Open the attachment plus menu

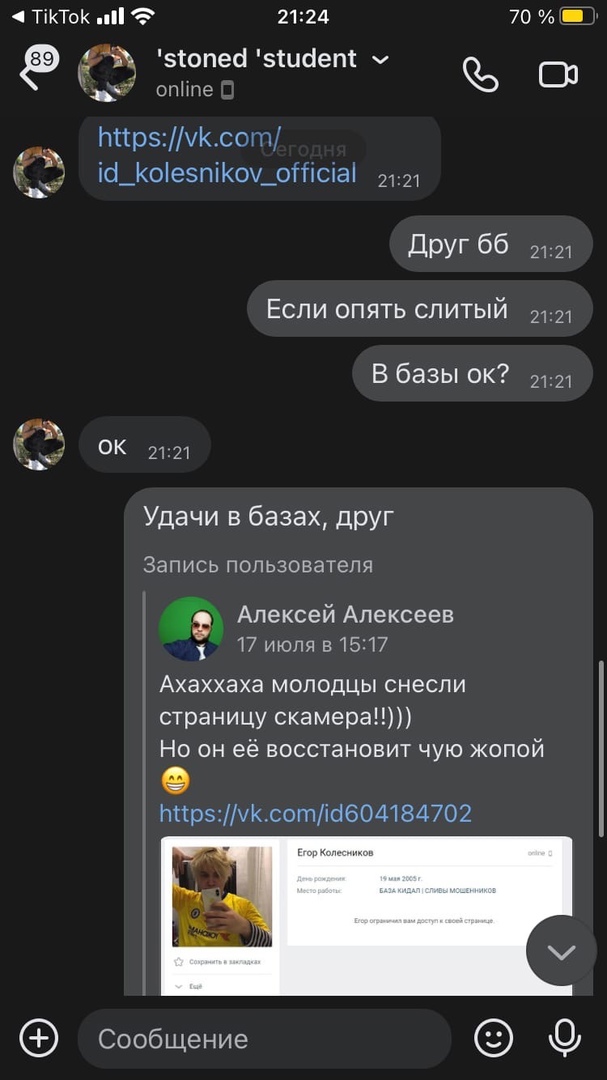pos(39,1038)
